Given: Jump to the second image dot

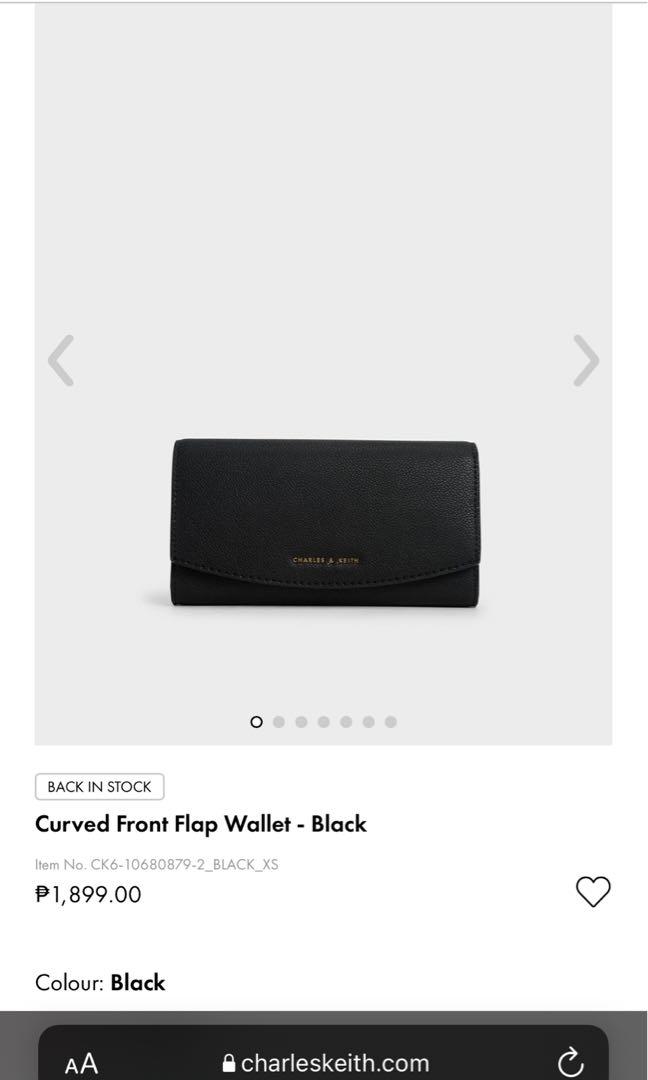Looking at the screenshot, I should (x=279, y=722).
